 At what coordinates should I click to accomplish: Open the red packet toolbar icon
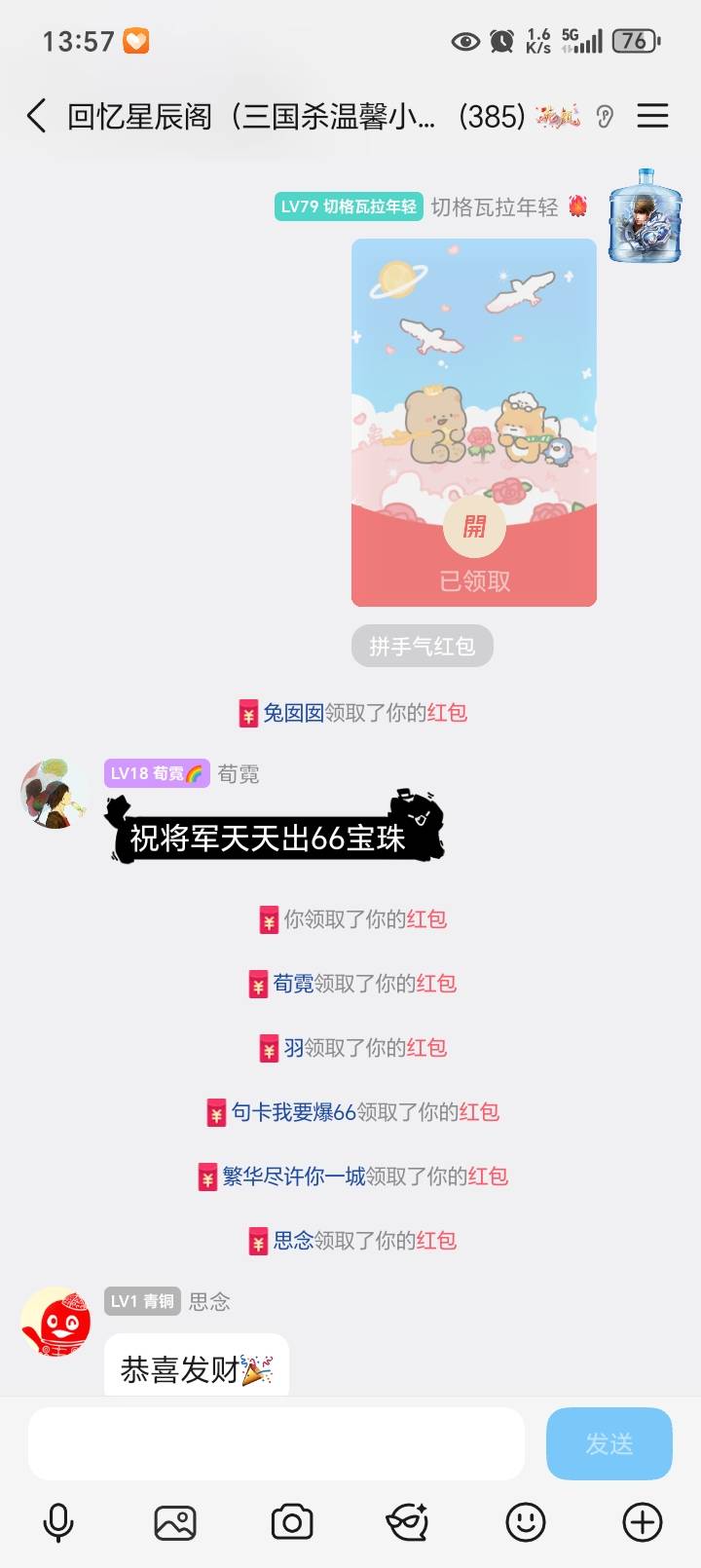[x=408, y=1522]
